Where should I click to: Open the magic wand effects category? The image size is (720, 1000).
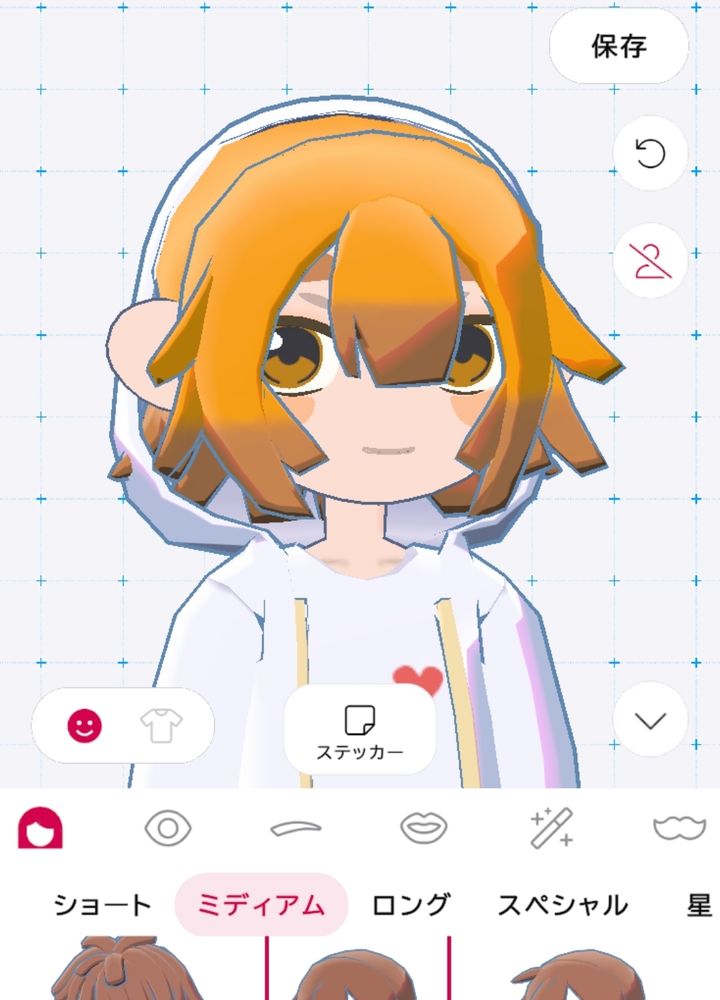(551, 828)
